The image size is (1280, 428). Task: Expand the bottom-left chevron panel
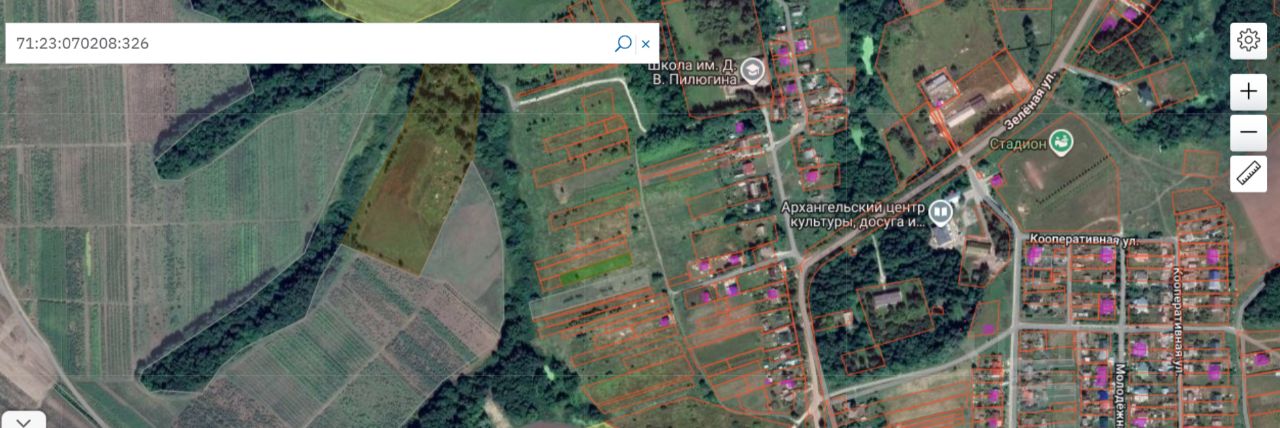(22, 420)
